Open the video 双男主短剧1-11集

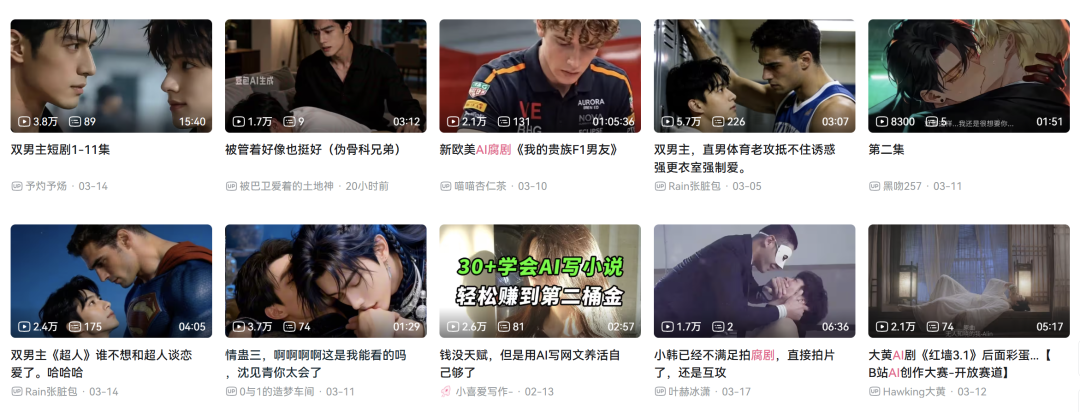tap(111, 76)
